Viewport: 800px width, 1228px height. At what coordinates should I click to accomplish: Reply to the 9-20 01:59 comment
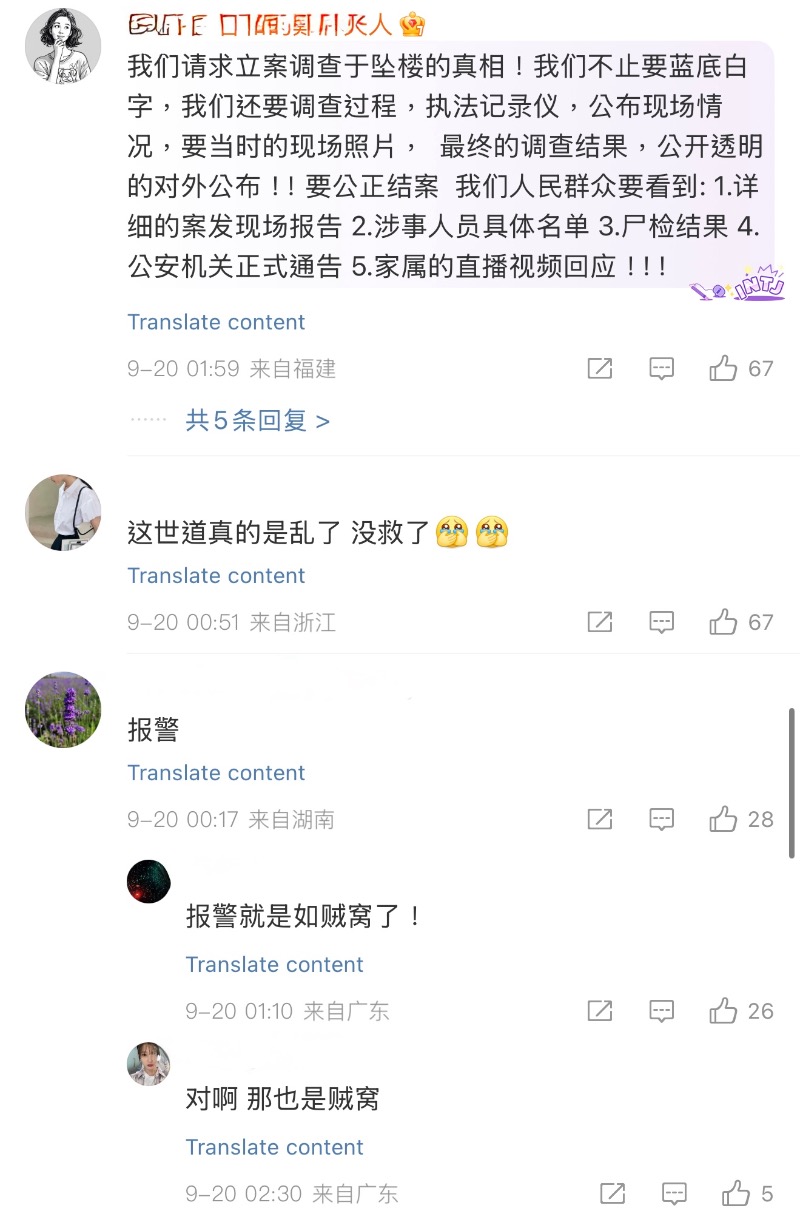661,369
